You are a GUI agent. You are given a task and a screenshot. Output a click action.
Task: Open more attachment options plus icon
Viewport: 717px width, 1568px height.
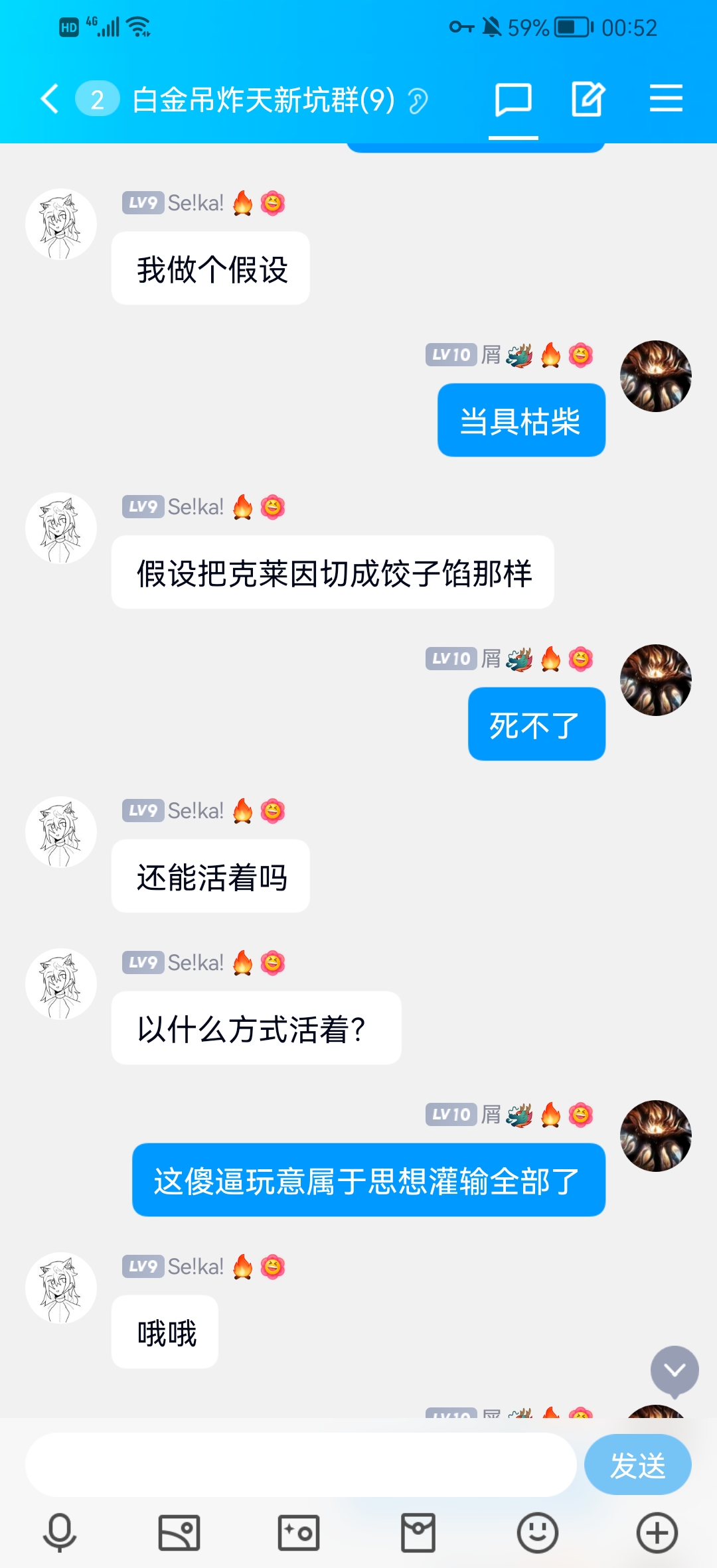[657, 1533]
